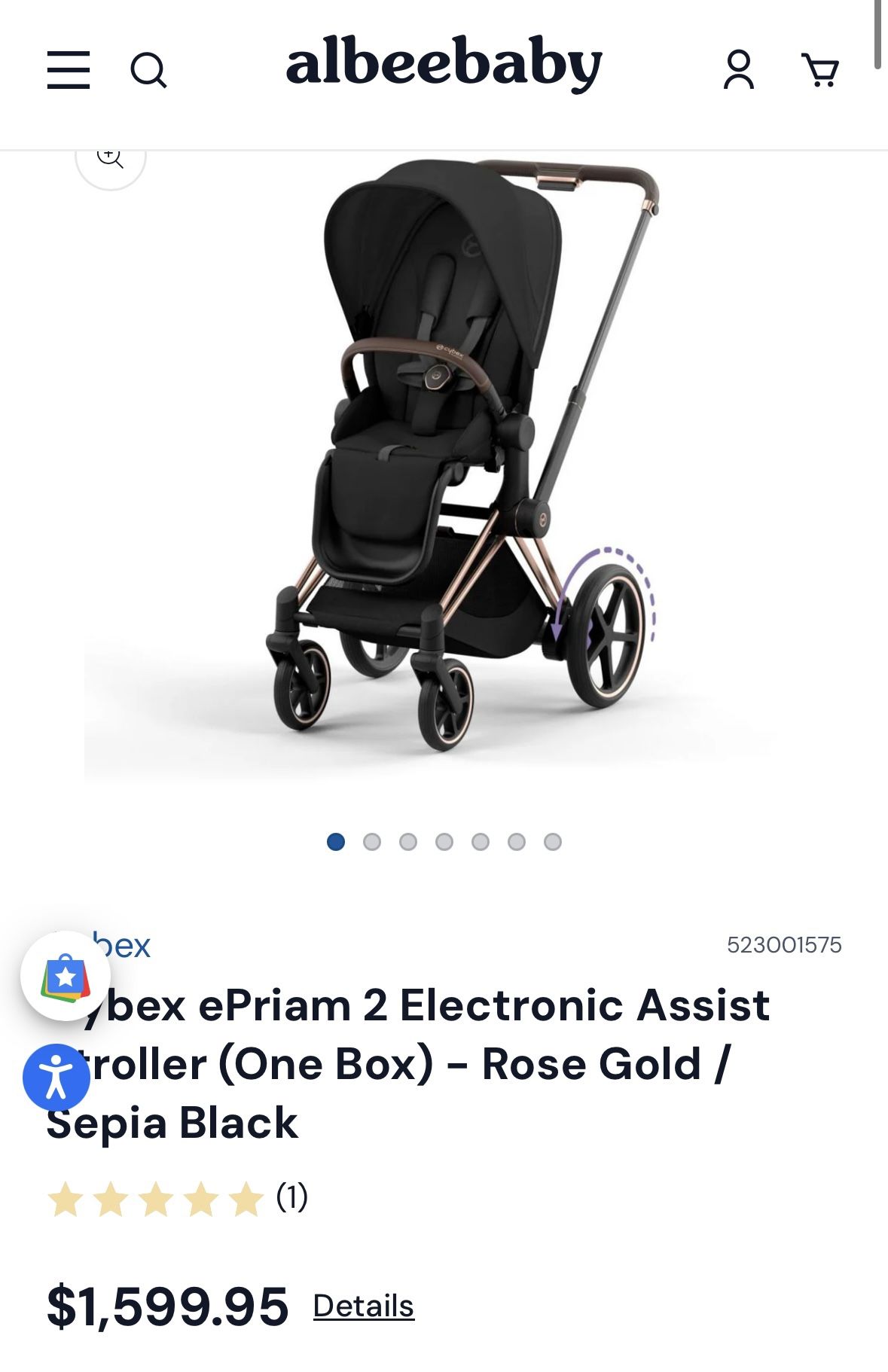View the five-star review rating
Screen dimensions: 888x1372
tap(155, 1199)
